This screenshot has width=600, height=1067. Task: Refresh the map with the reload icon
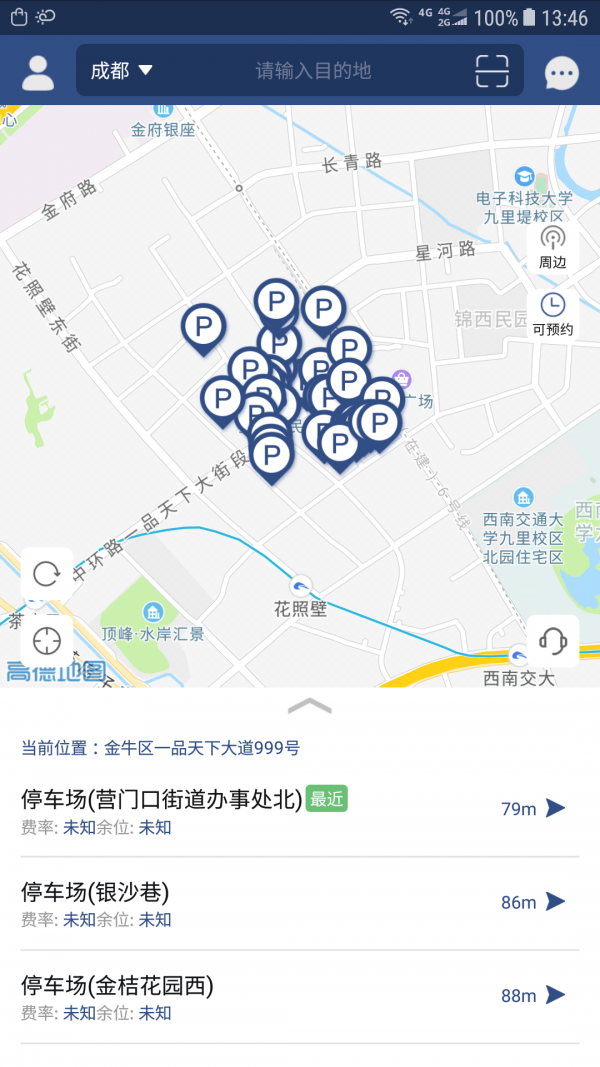47,573
